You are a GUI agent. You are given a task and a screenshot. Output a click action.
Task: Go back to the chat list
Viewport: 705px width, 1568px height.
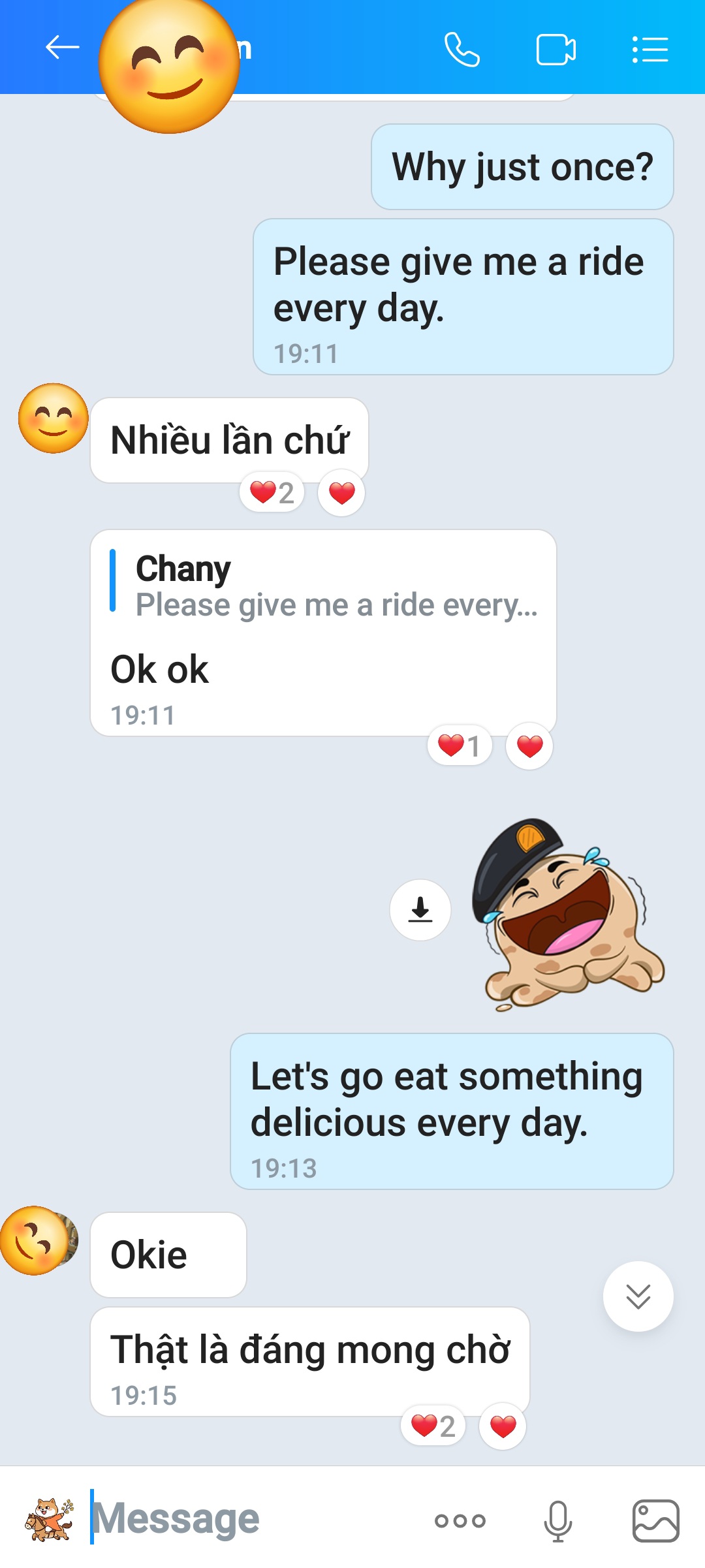(62, 48)
